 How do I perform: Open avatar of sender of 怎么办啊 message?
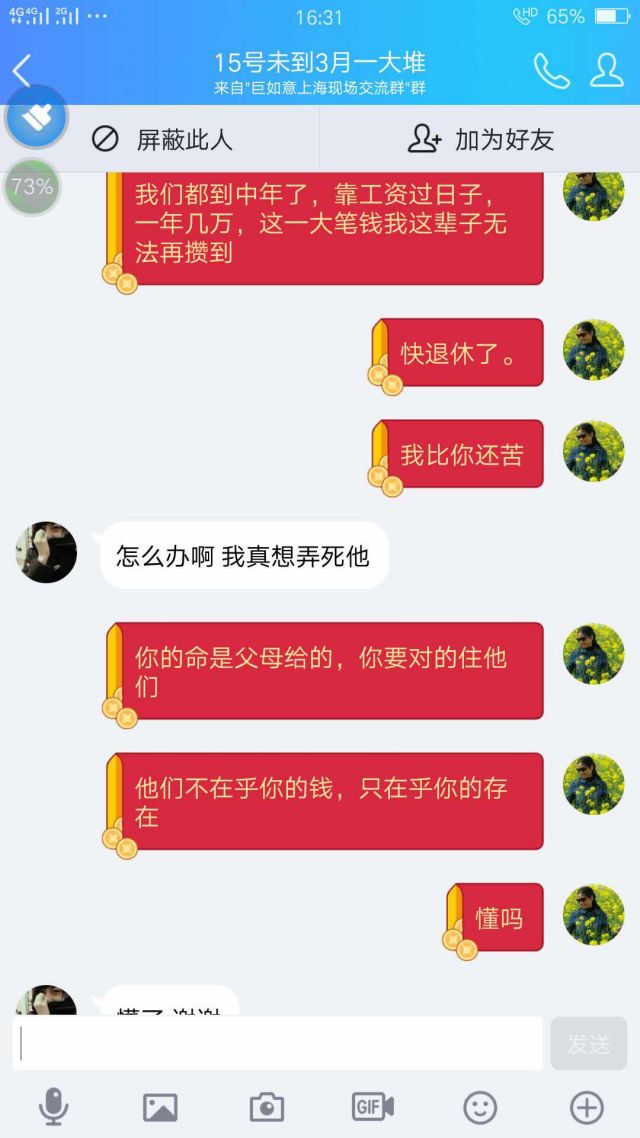[46, 552]
